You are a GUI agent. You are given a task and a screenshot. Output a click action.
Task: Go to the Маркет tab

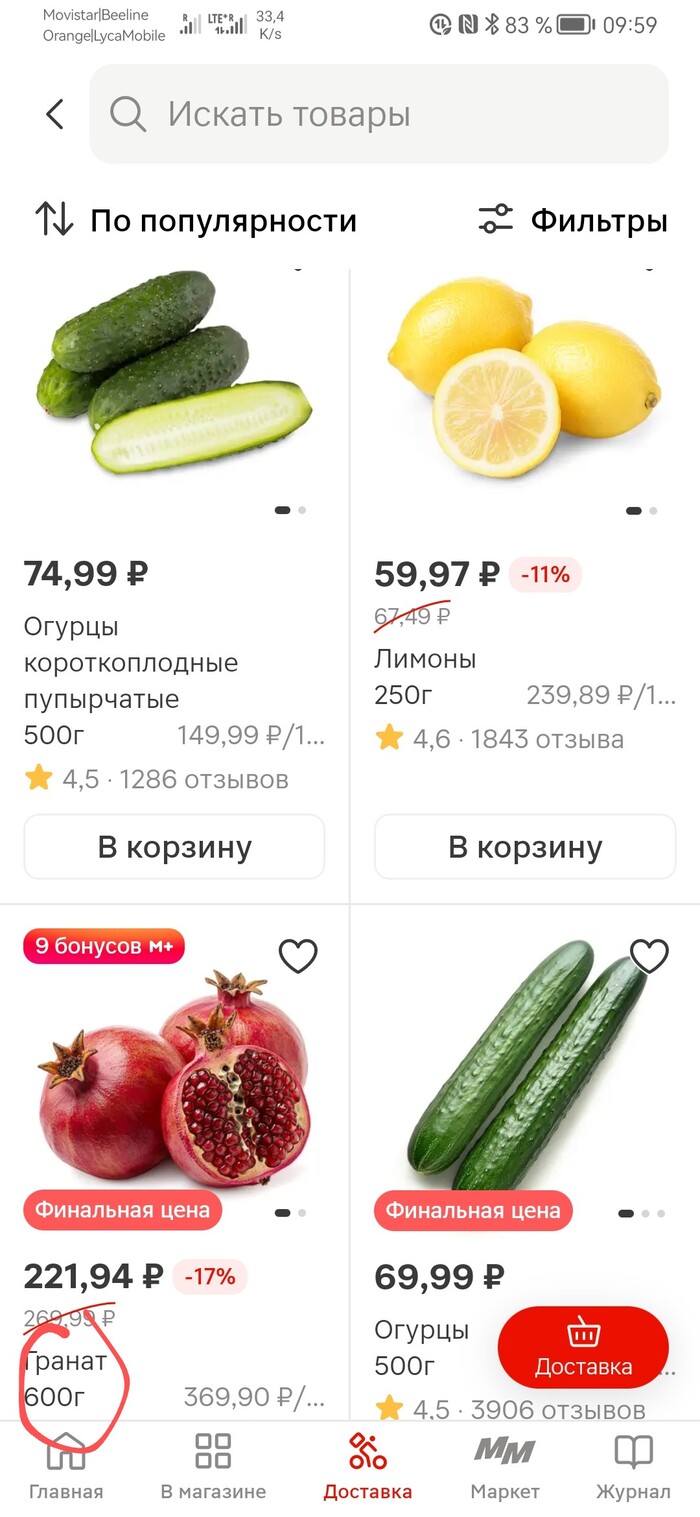click(504, 1467)
